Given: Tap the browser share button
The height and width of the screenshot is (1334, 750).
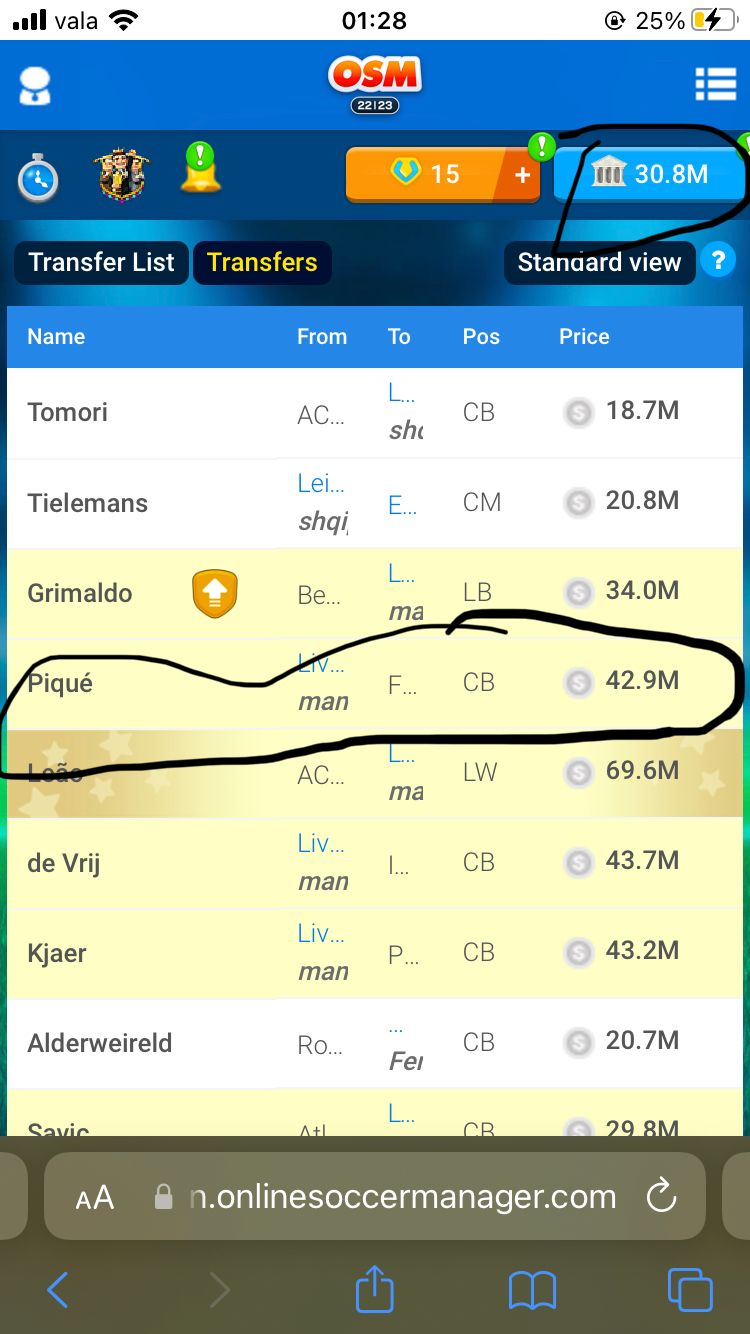Looking at the screenshot, I should click(375, 1289).
